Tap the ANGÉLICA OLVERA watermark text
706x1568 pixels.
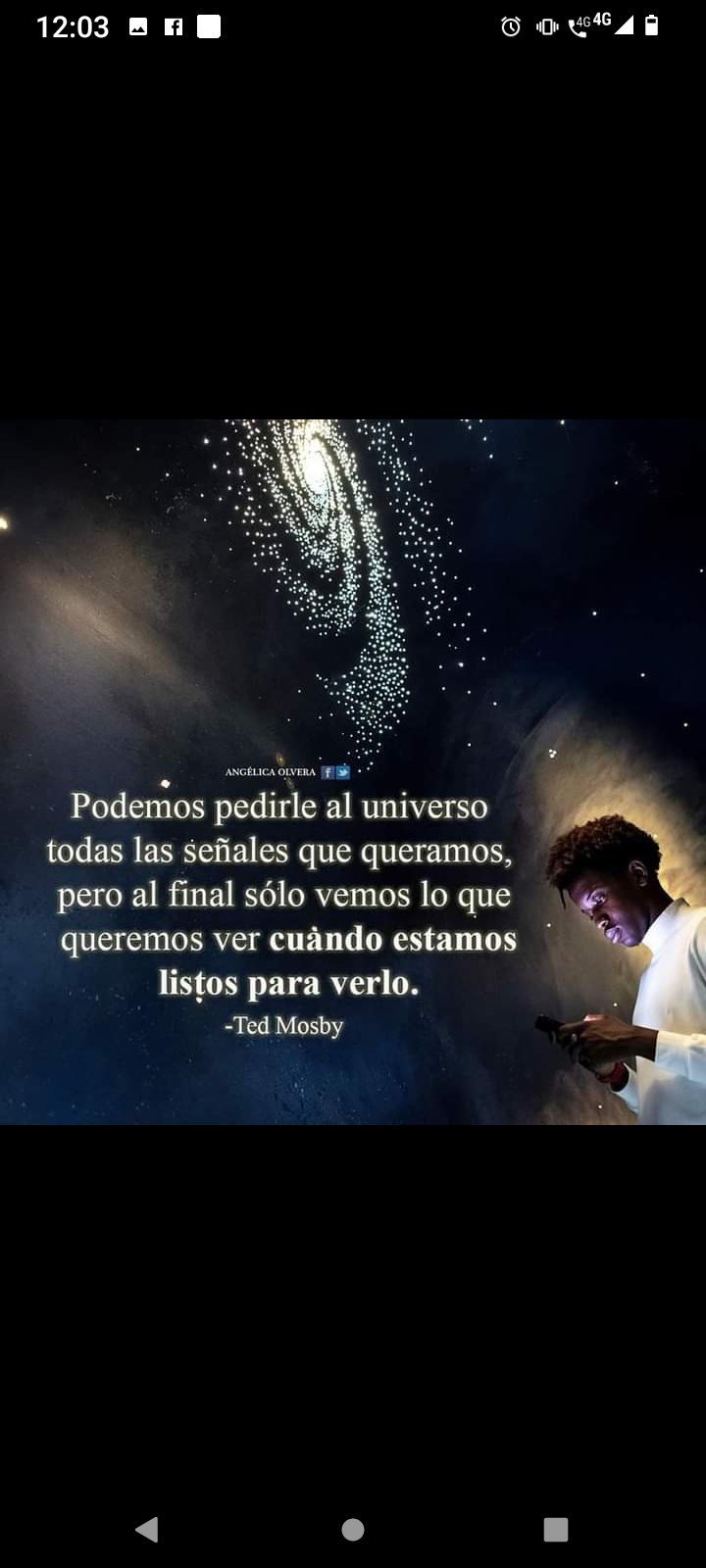270,771
